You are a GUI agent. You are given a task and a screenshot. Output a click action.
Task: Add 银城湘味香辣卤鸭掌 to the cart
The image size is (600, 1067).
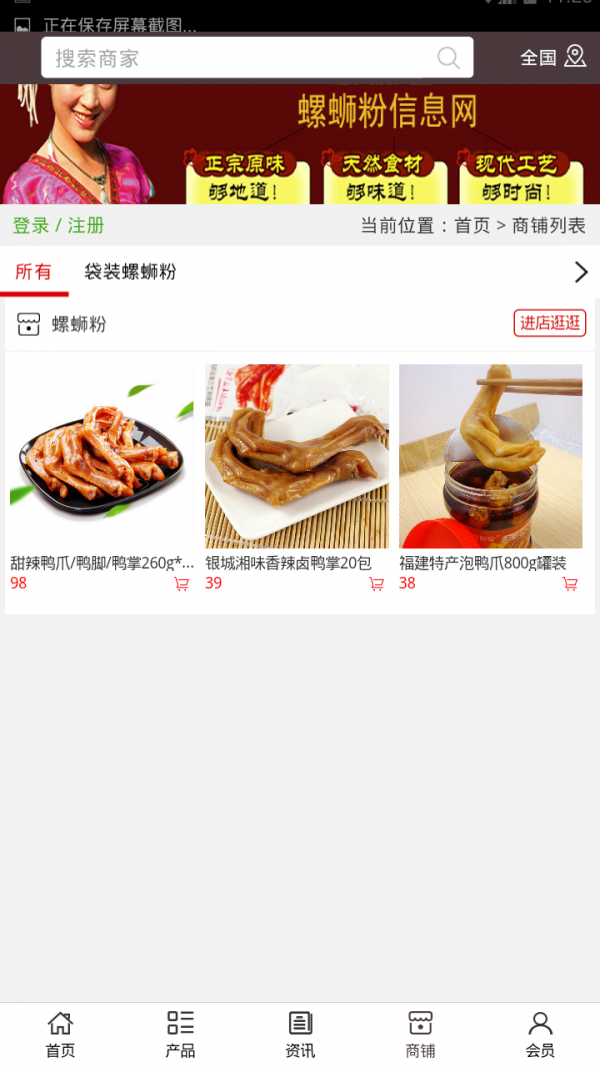pyautogui.click(x=376, y=584)
